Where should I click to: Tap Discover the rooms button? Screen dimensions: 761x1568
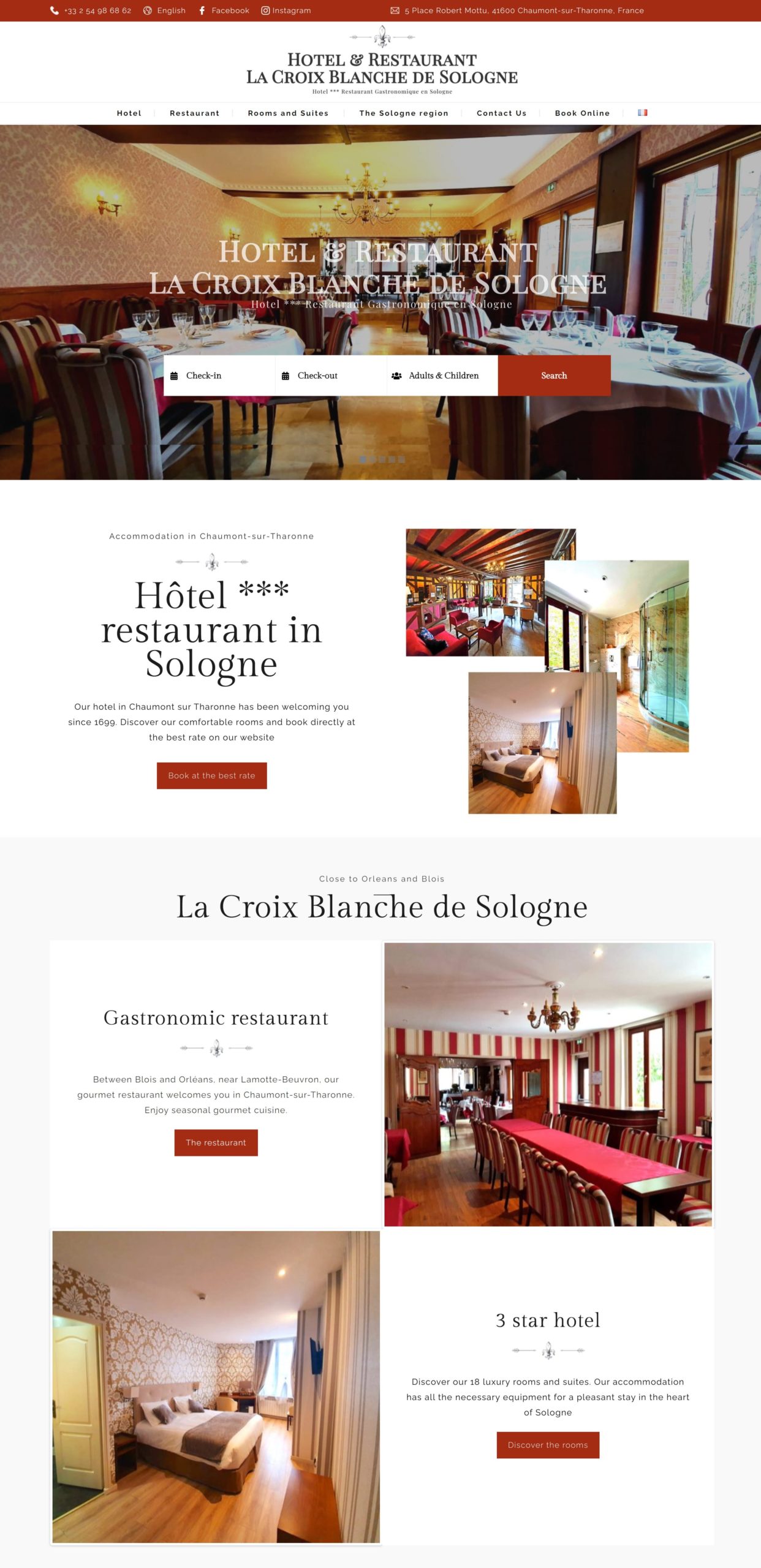[547, 1445]
